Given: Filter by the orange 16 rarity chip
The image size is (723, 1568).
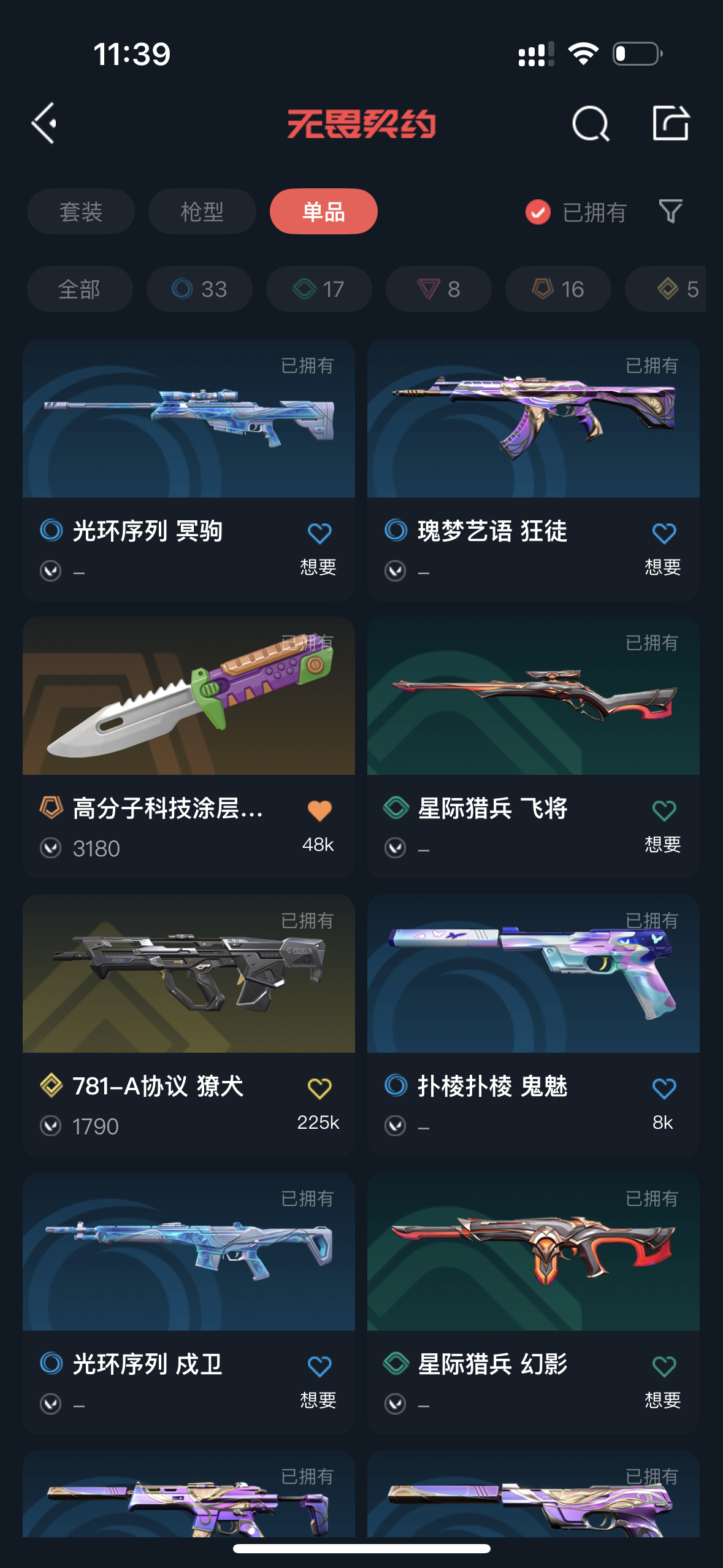Looking at the screenshot, I should click(x=558, y=289).
